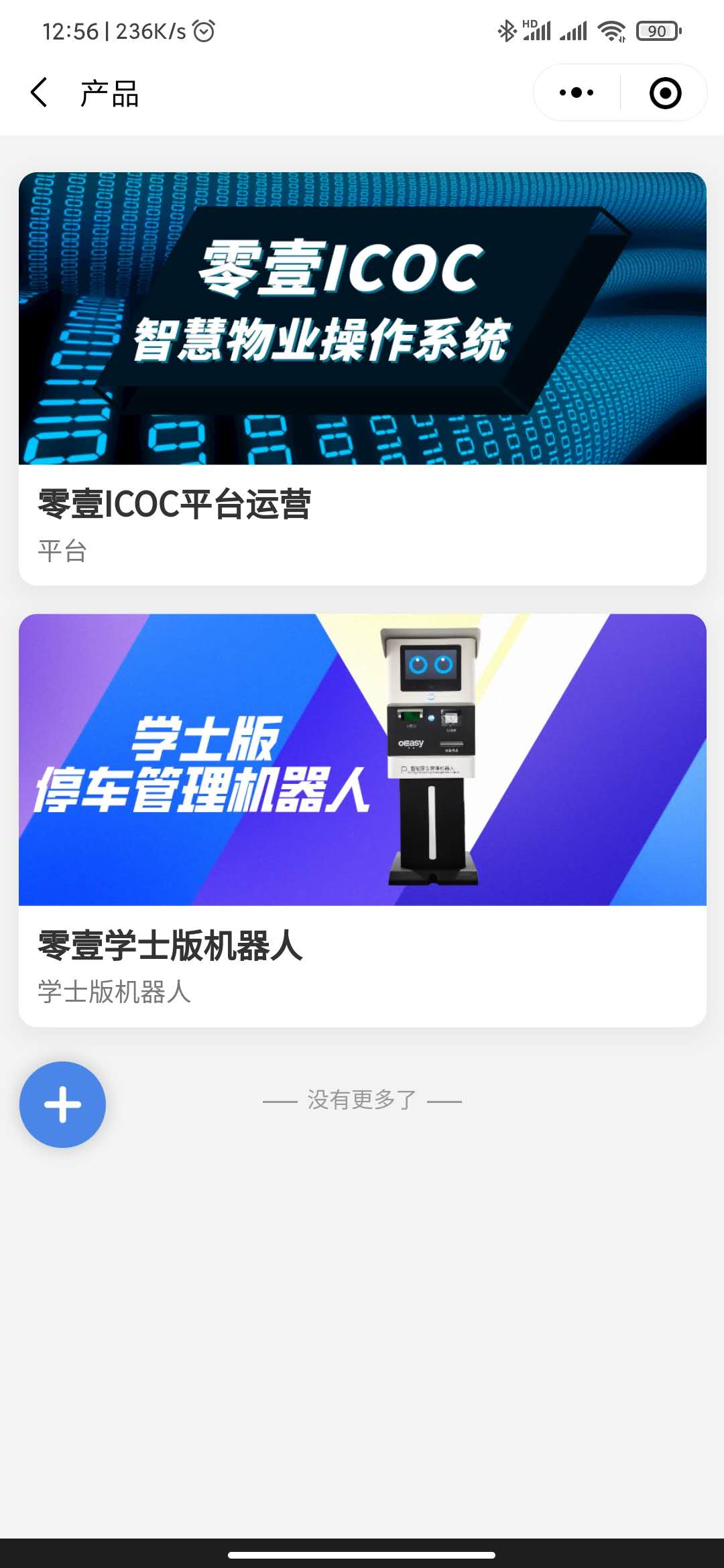This screenshot has height=1568, width=724.
Task: Close the mini program with the circle button
Action: coord(665,92)
